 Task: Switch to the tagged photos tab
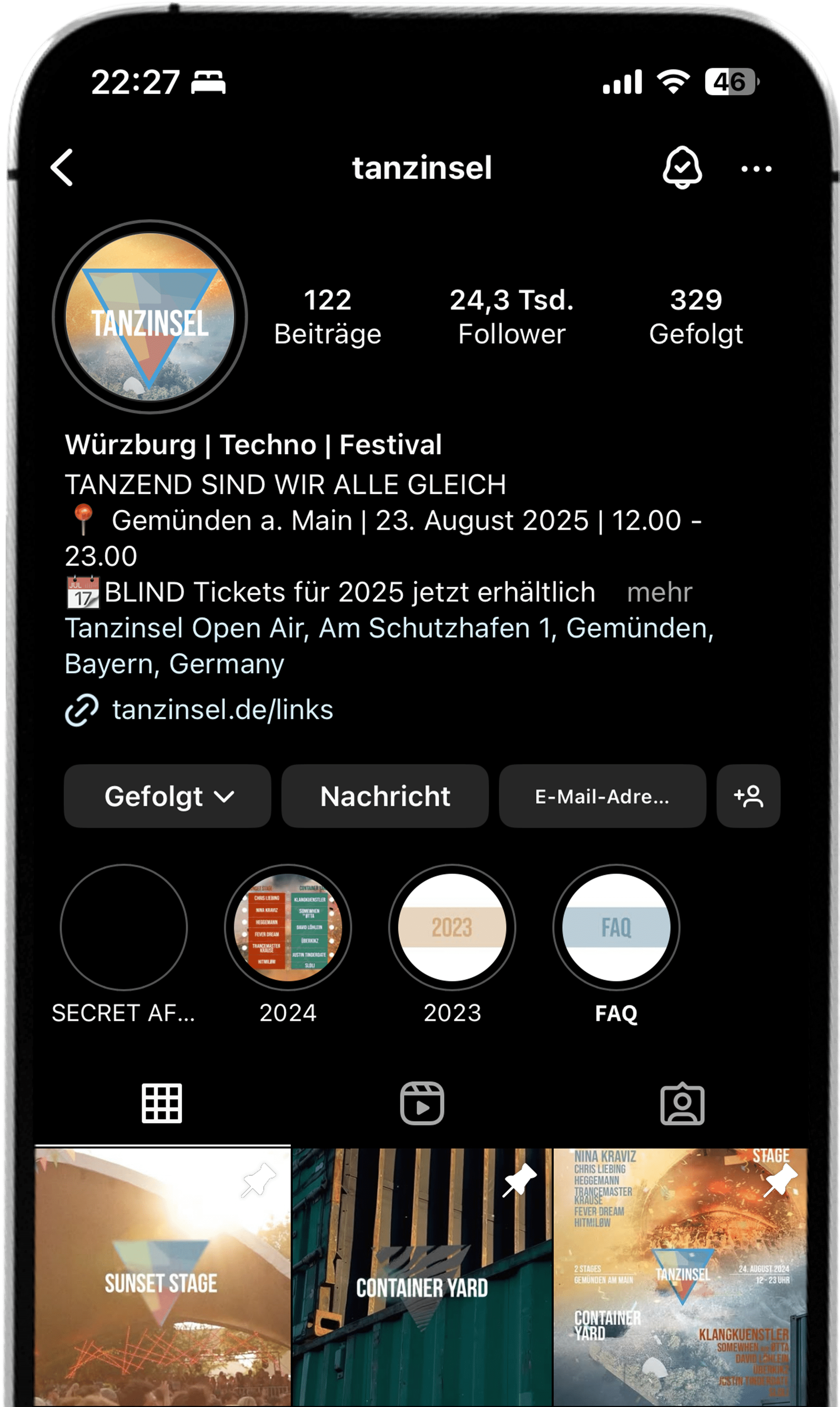(x=682, y=1103)
